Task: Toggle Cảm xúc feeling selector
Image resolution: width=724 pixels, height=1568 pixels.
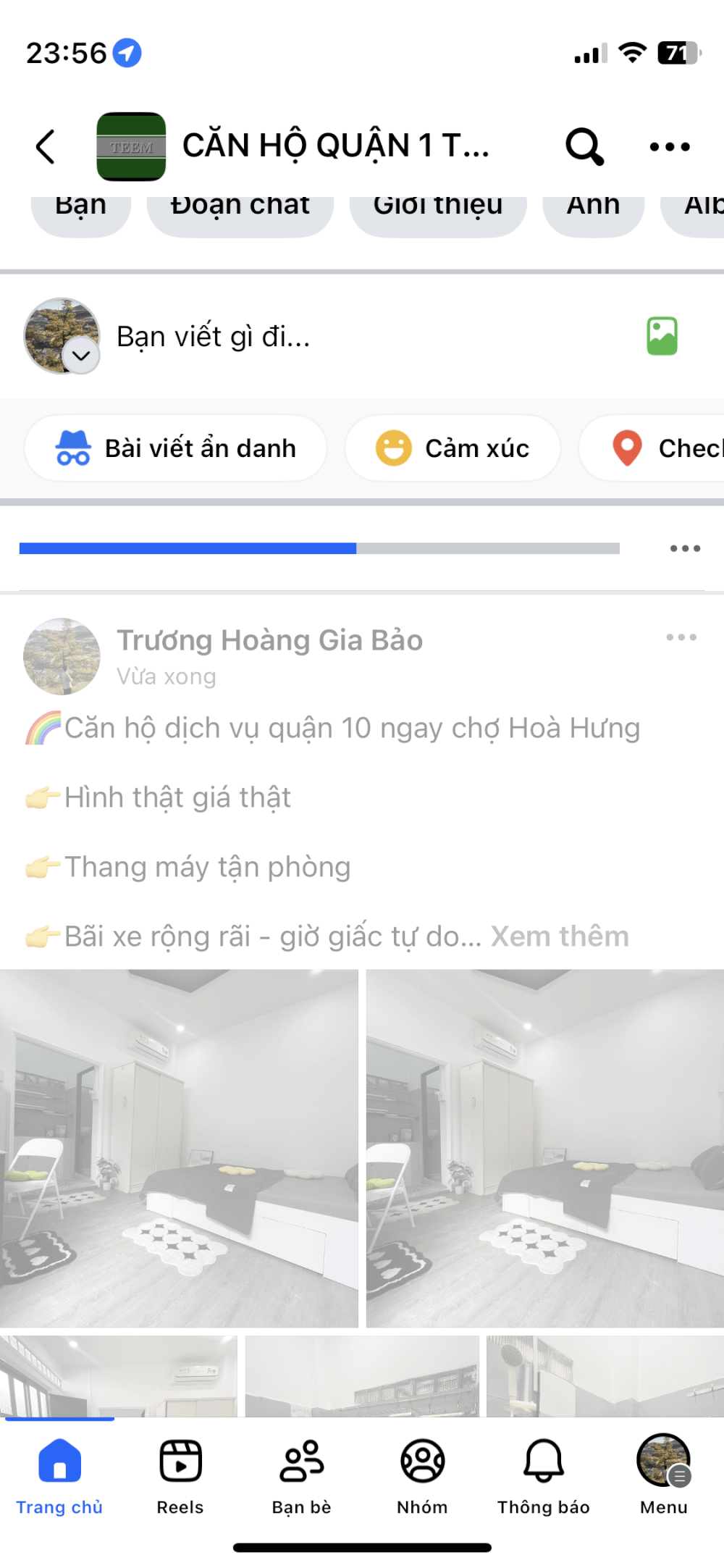Action: tap(453, 448)
